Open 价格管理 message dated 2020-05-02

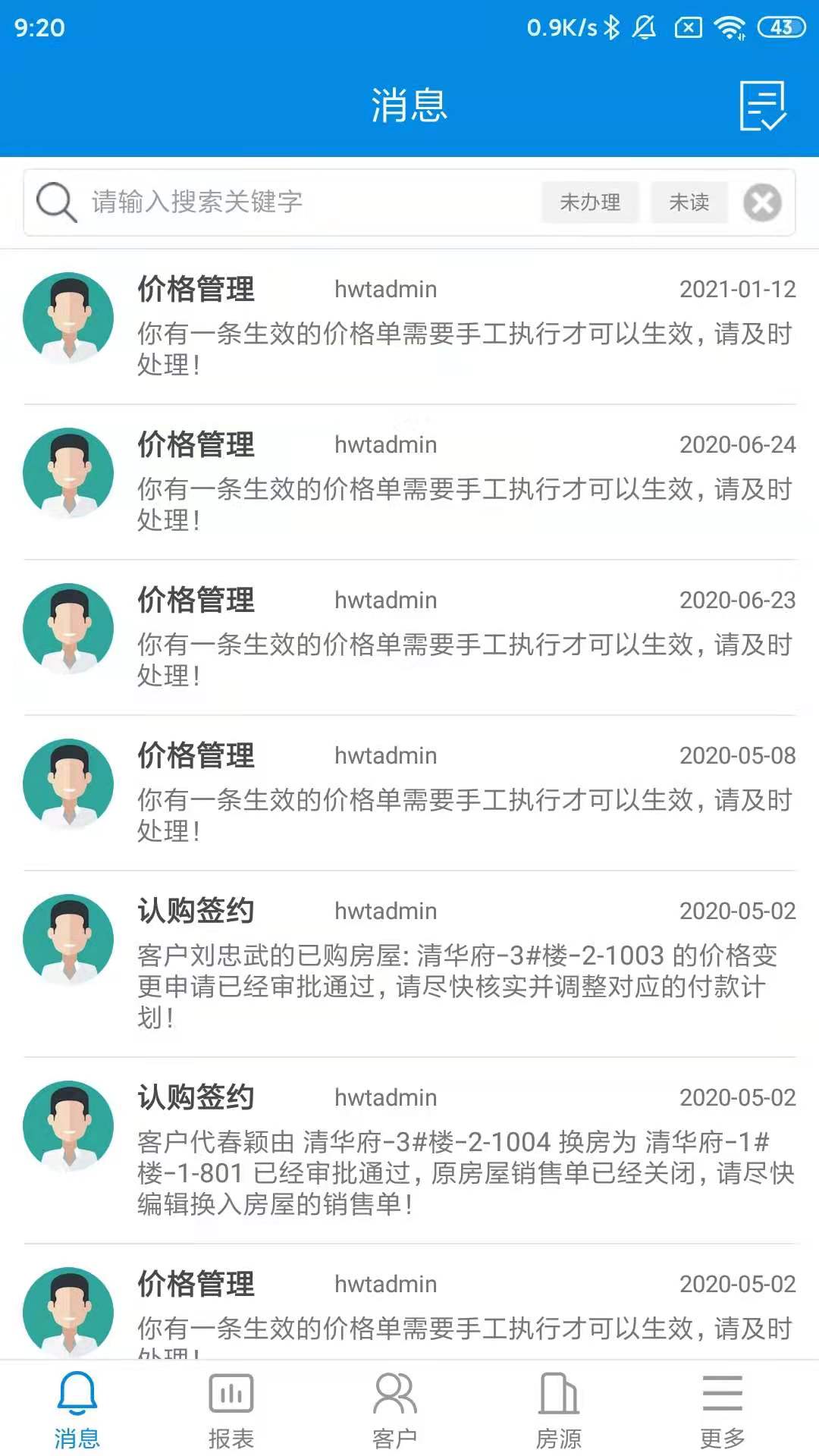[464, 1312]
